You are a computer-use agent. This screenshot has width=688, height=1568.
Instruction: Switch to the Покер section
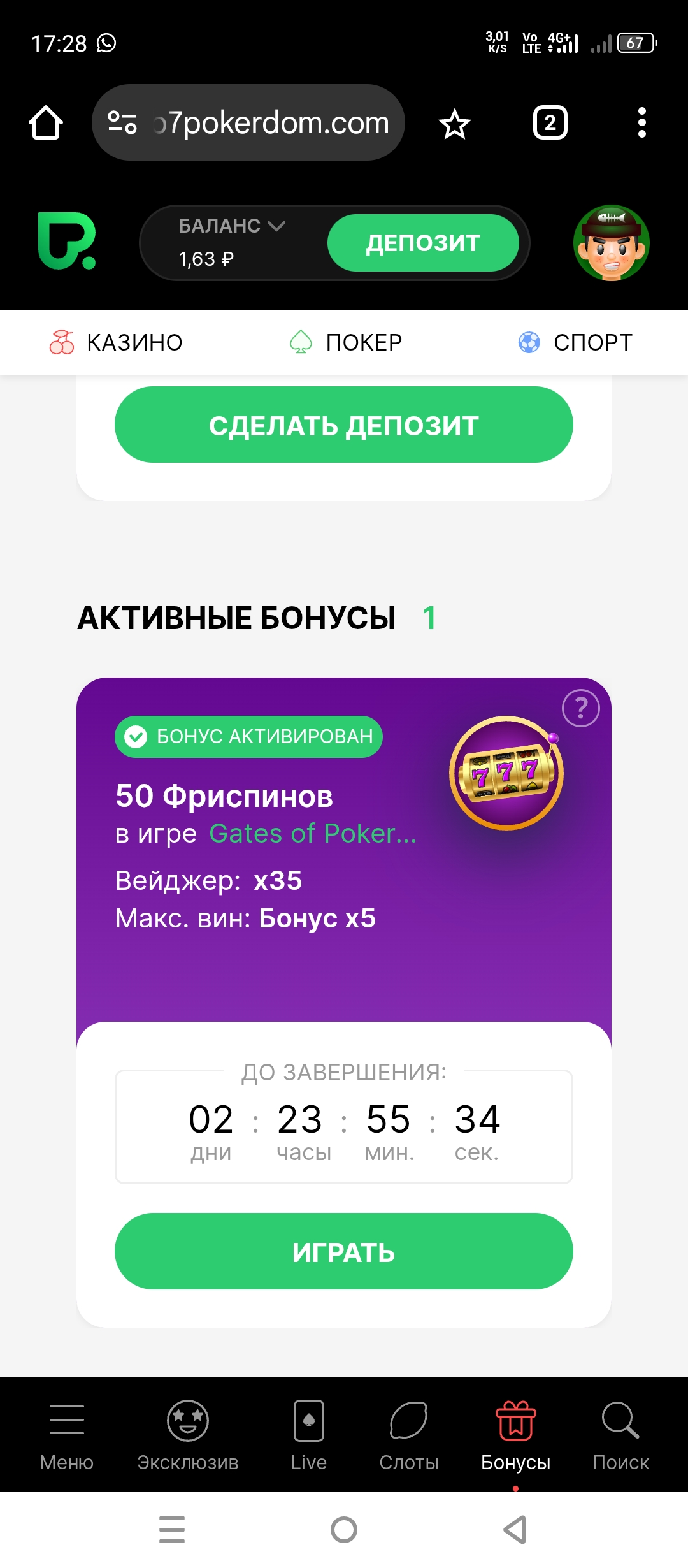[x=345, y=342]
